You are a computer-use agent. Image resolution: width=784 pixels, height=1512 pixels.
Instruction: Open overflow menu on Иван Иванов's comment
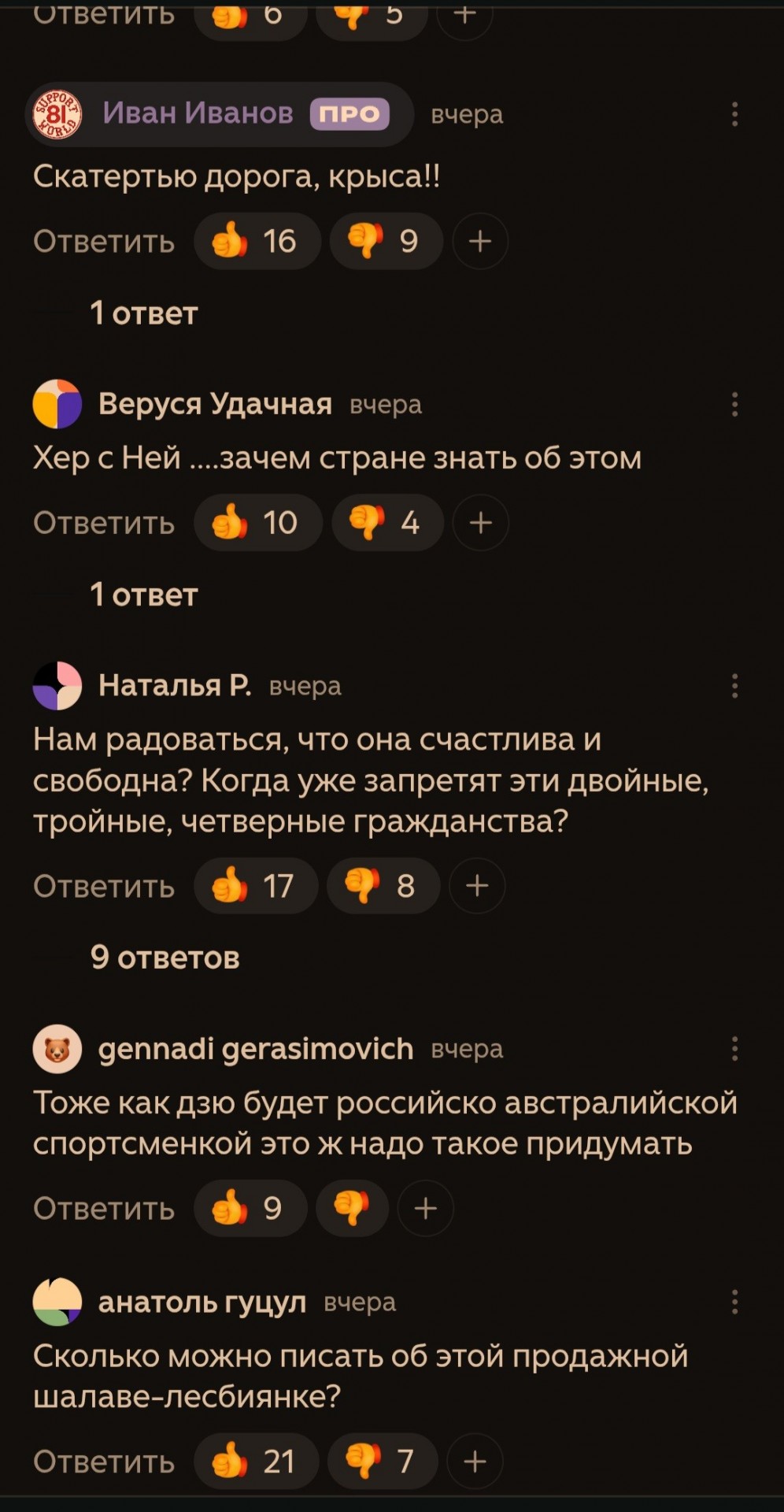click(x=734, y=114)
